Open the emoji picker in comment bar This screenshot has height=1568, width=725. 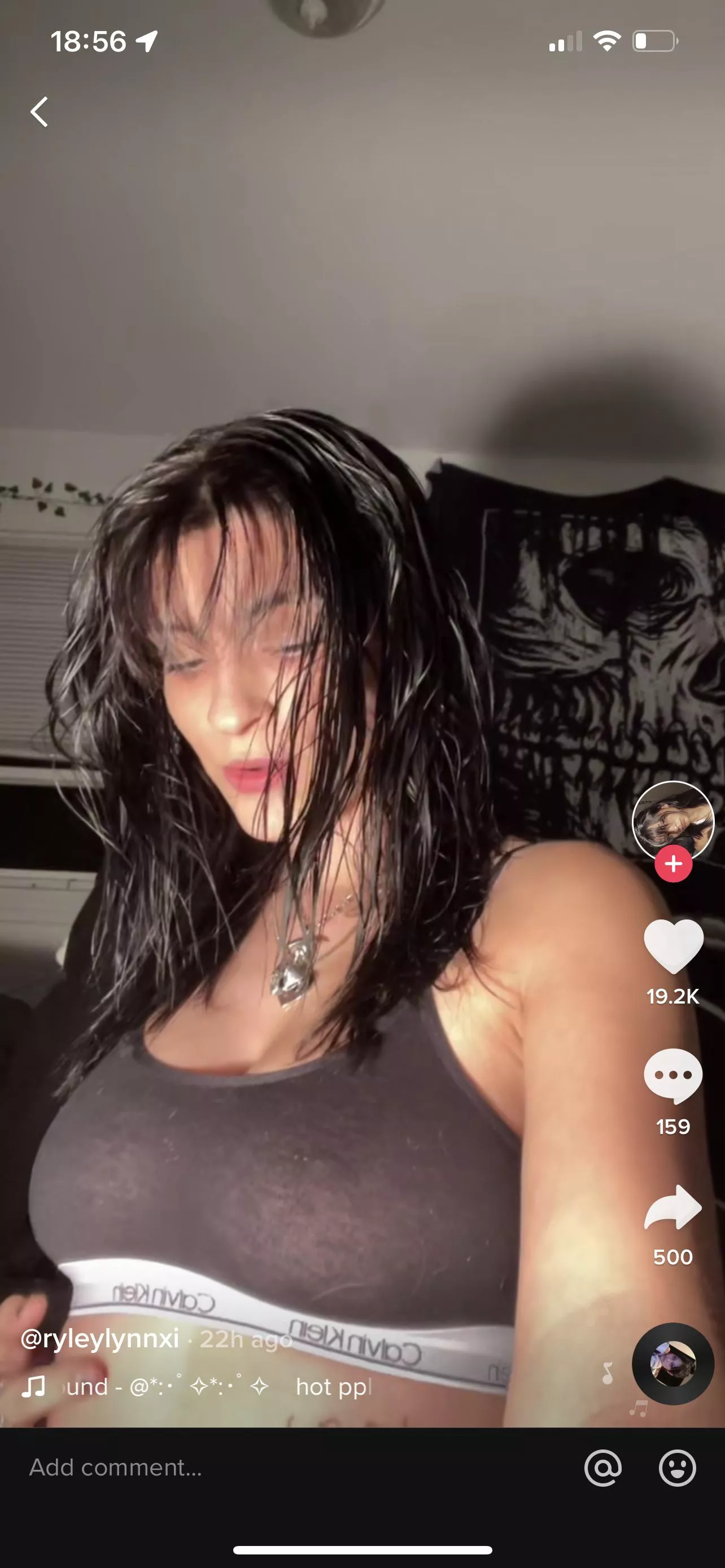tap(677, 1468)
